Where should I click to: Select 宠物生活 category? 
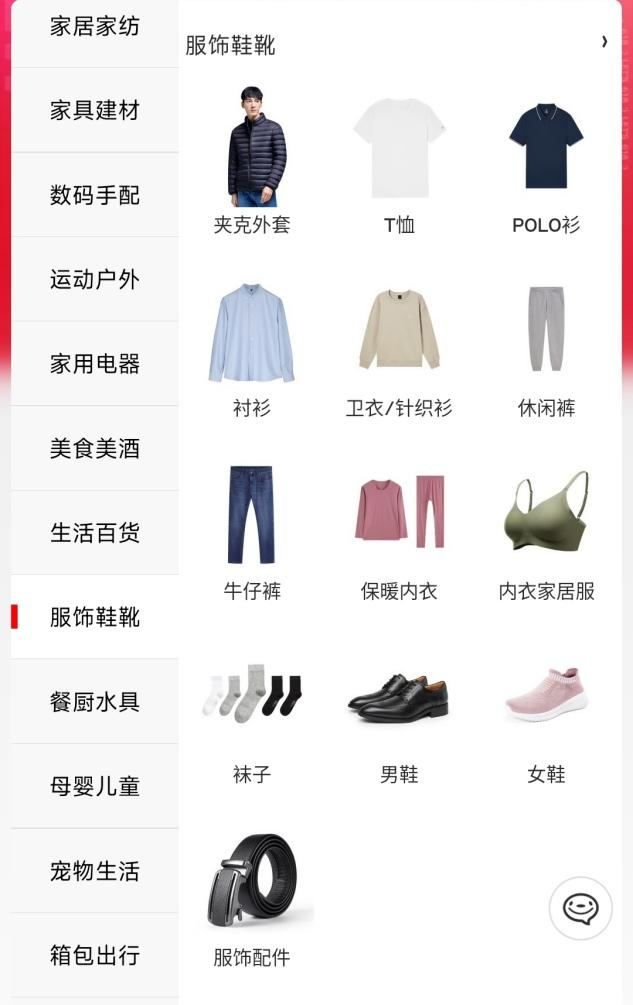pos(95,871)
